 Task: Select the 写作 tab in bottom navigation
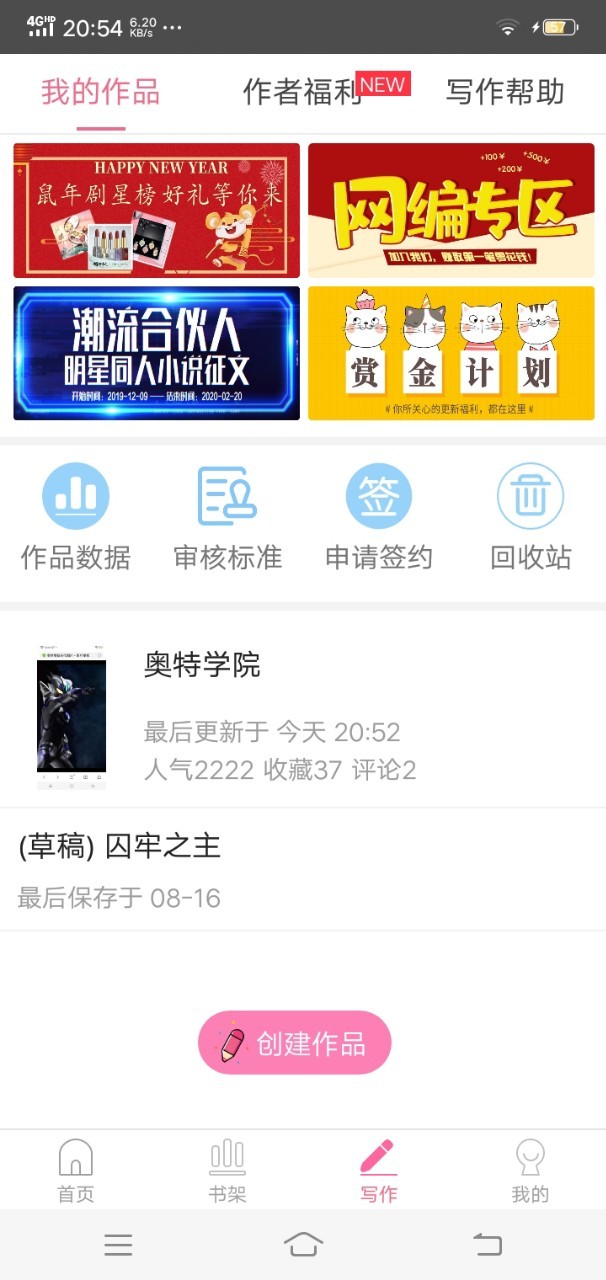pyautogui.click(x=379, y=1169)
